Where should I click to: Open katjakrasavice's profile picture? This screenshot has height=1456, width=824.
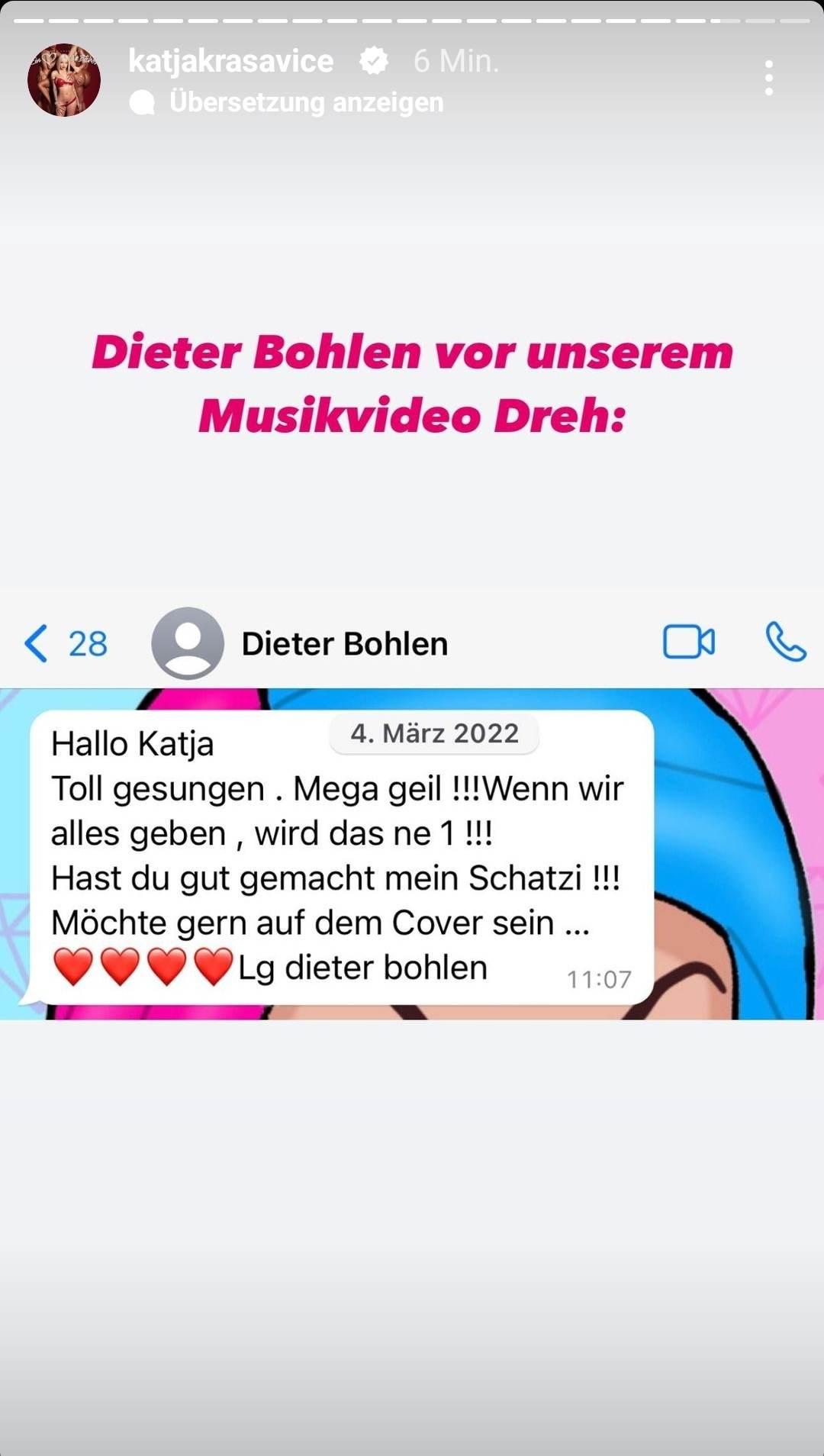[x=64, y=80]
